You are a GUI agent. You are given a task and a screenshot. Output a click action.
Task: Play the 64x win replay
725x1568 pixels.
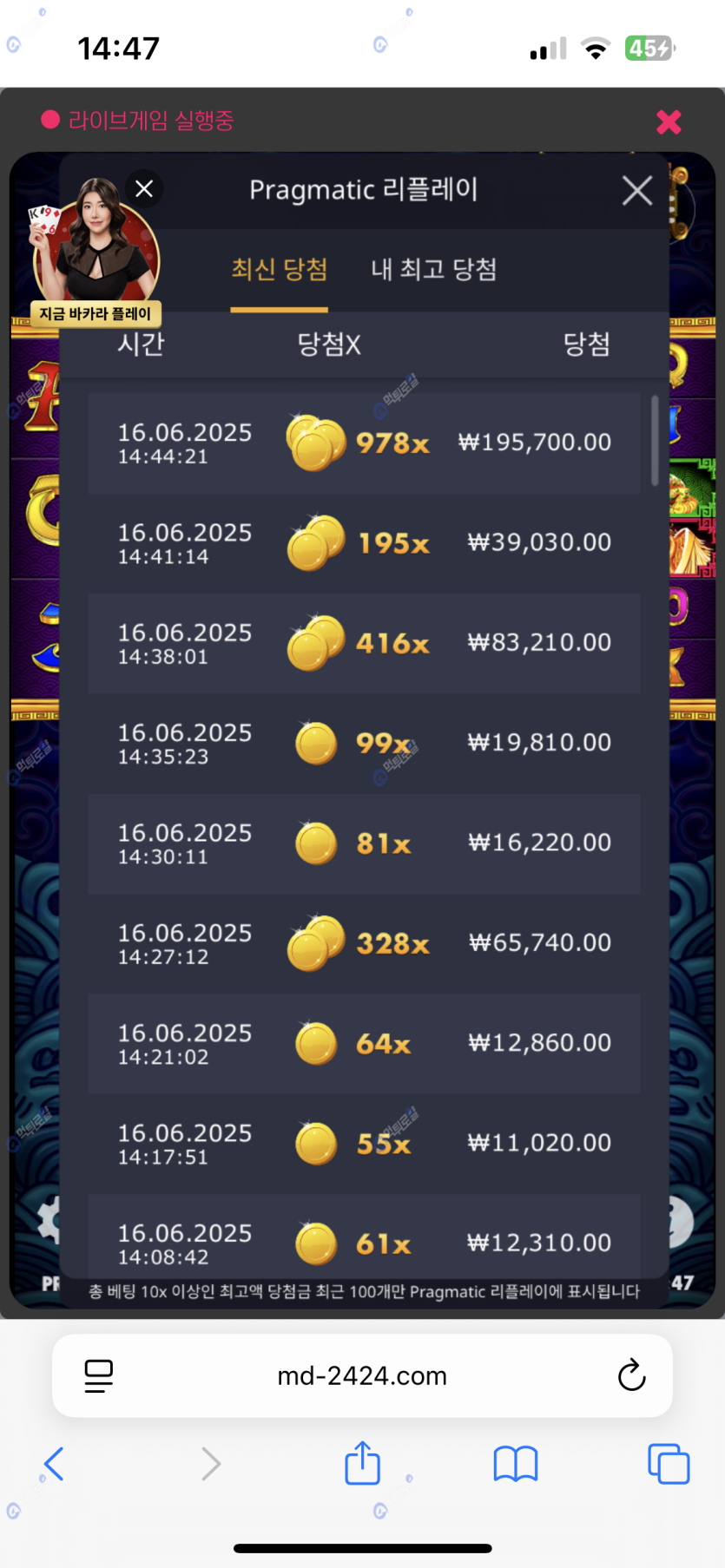[x=364, y=1044]
